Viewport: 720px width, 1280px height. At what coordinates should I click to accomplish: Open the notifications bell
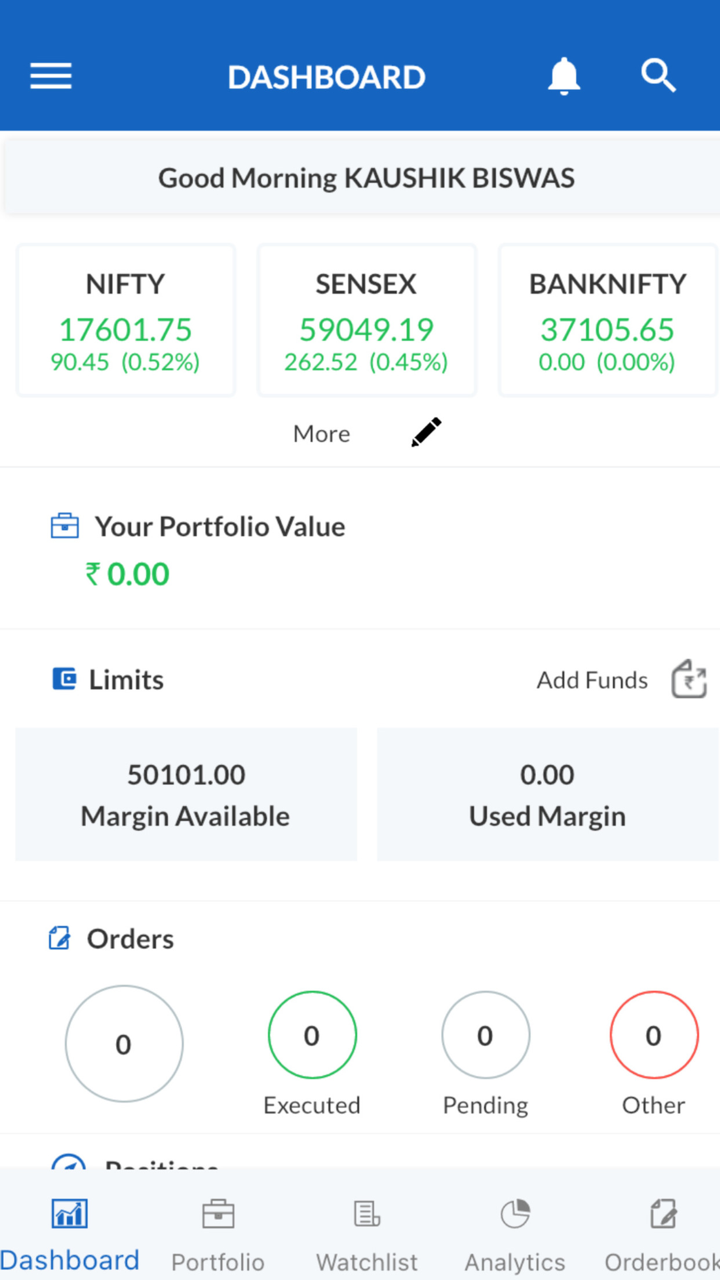[x=564, y=76]
